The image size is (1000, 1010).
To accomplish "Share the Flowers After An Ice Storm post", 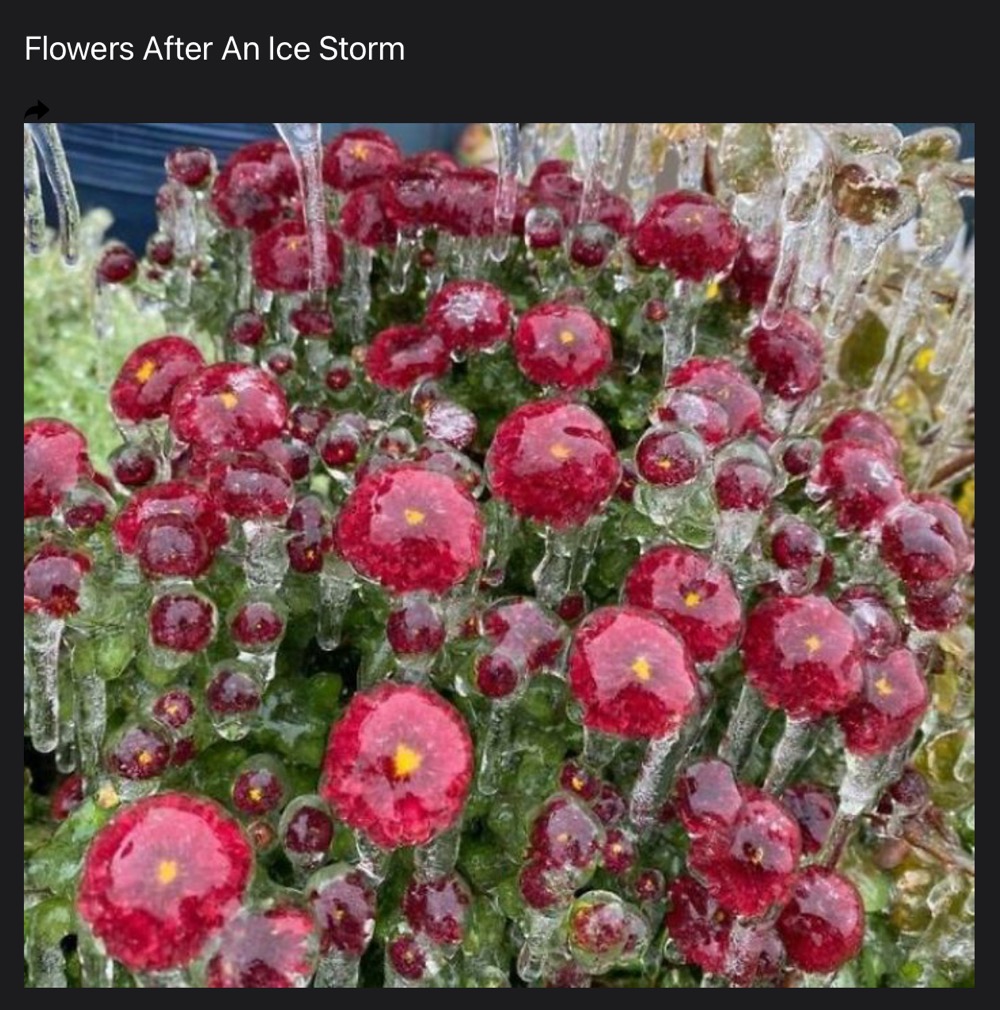I will (x=37, y=109).
